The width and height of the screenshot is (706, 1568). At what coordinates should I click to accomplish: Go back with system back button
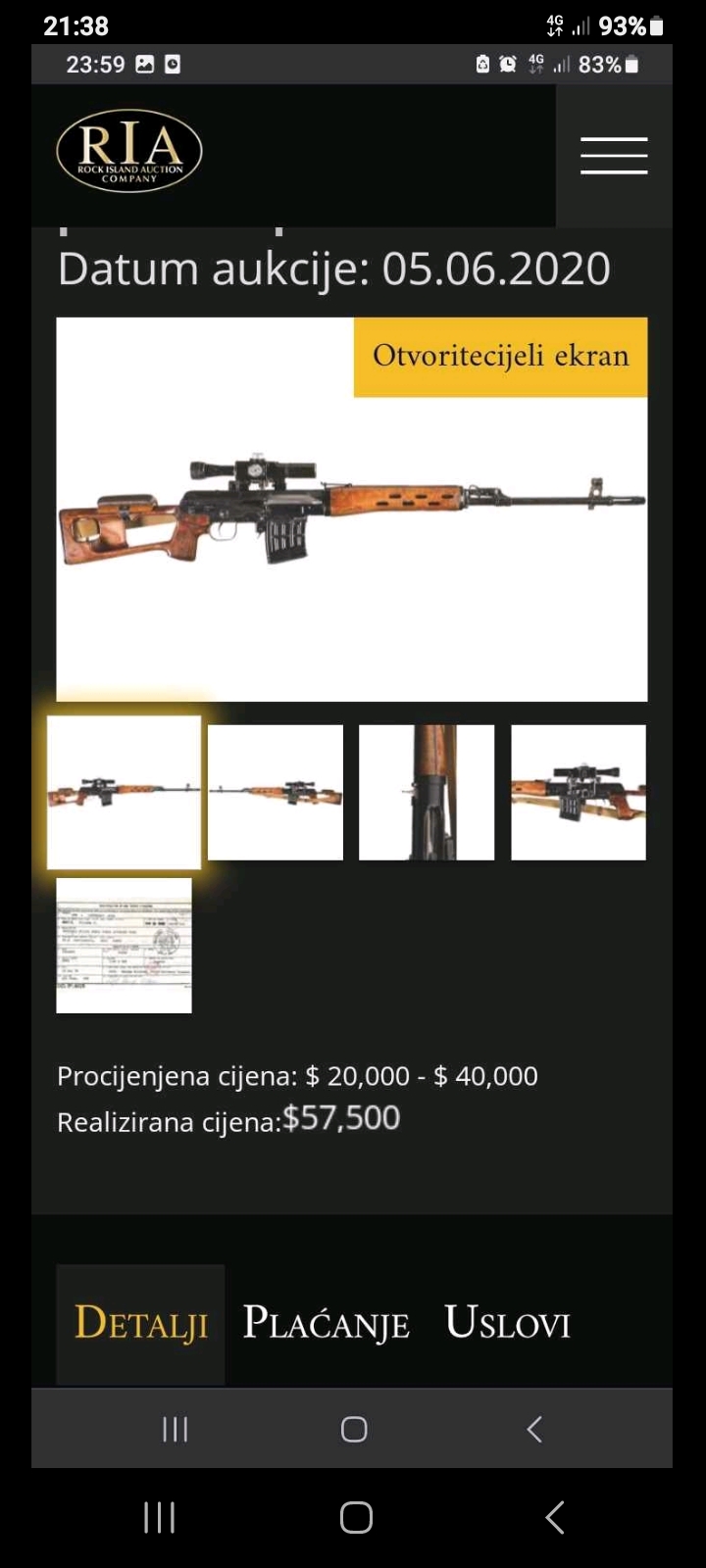click(555, 1517)
